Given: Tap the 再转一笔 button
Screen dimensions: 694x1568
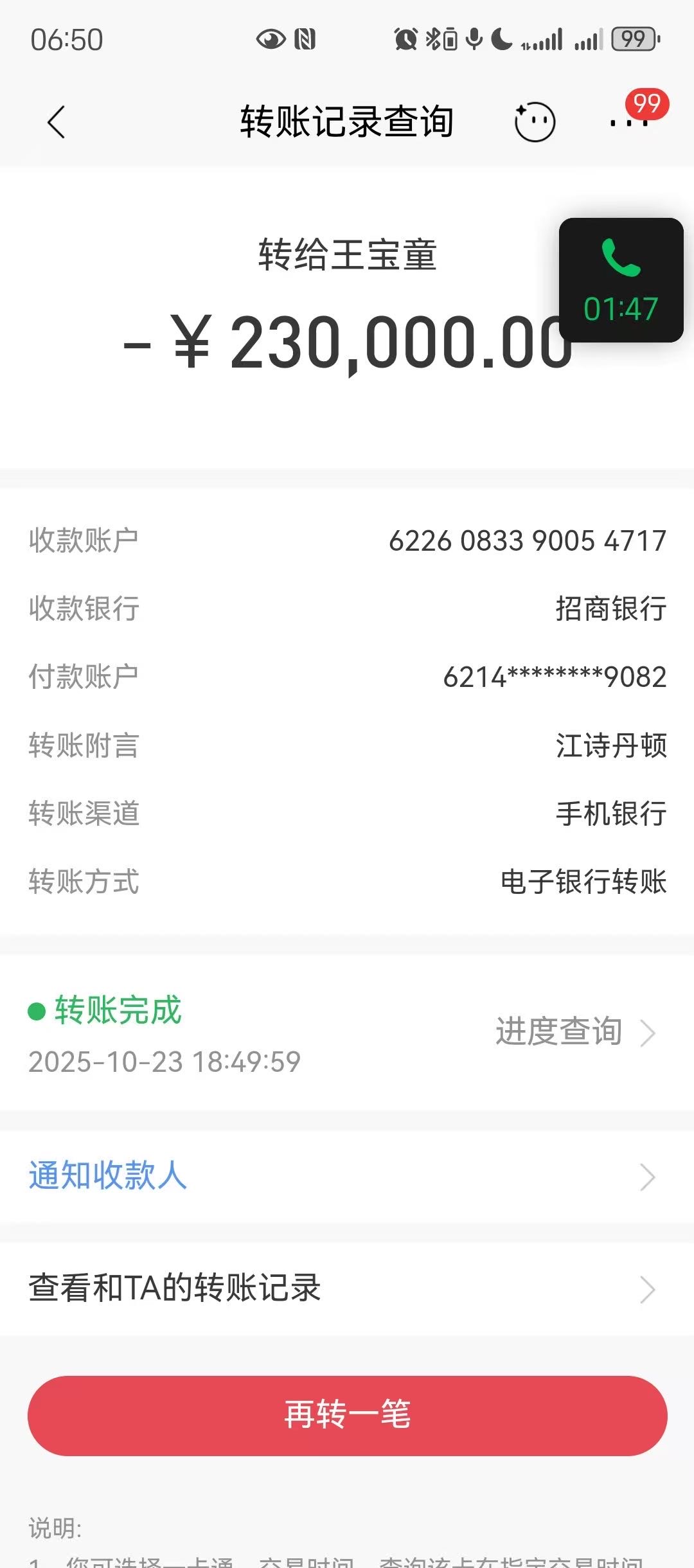Looking at the screenshot, I should click(347, 1416).
